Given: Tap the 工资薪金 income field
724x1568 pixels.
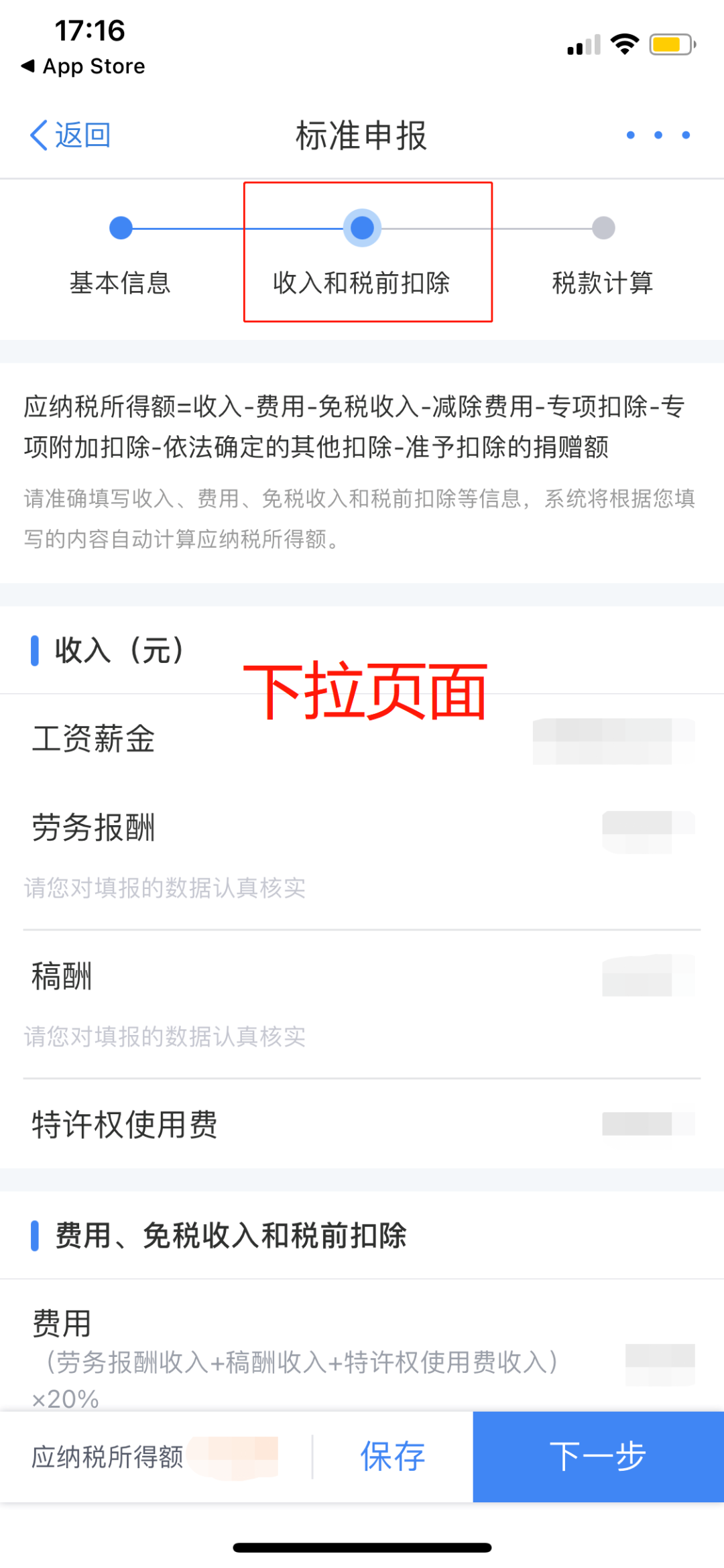Looking at the screenshot, I should pyautogui.click(x=613, y=741).
